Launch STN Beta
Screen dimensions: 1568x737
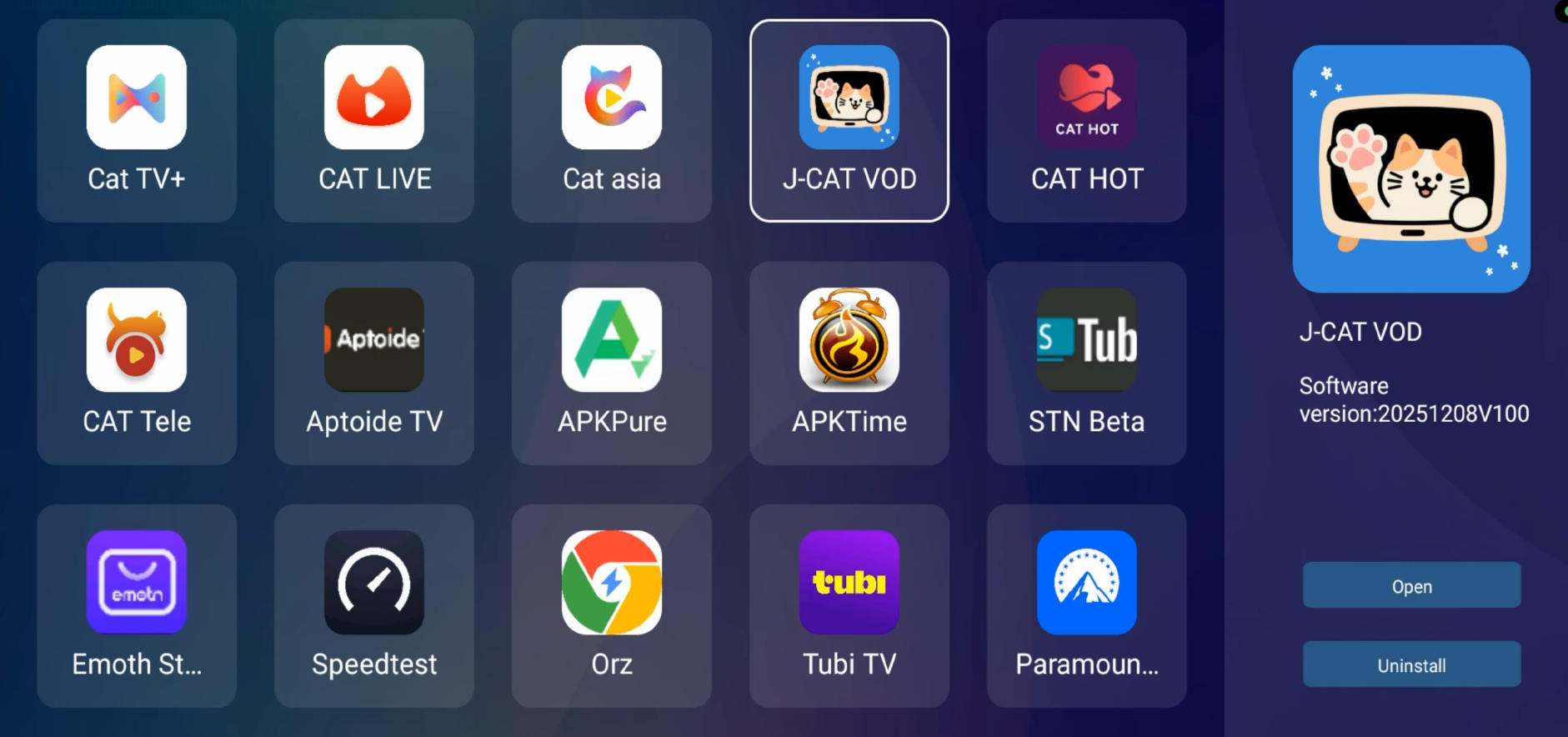click(x=1086, y=363)
